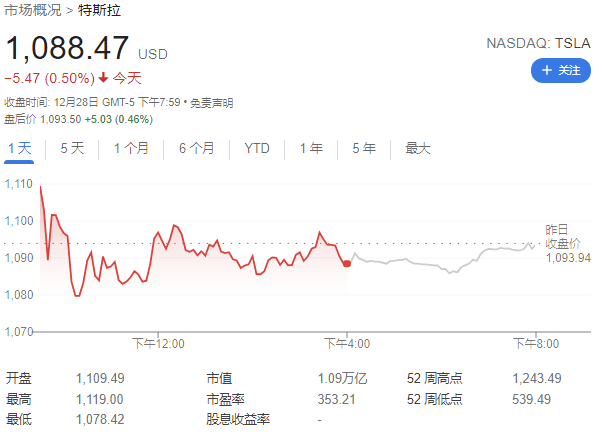The height and width of the screenshot is (446, 602).
Task: Show the 最大 chart range
Action: pyautogui.click(x=417, y=148)
